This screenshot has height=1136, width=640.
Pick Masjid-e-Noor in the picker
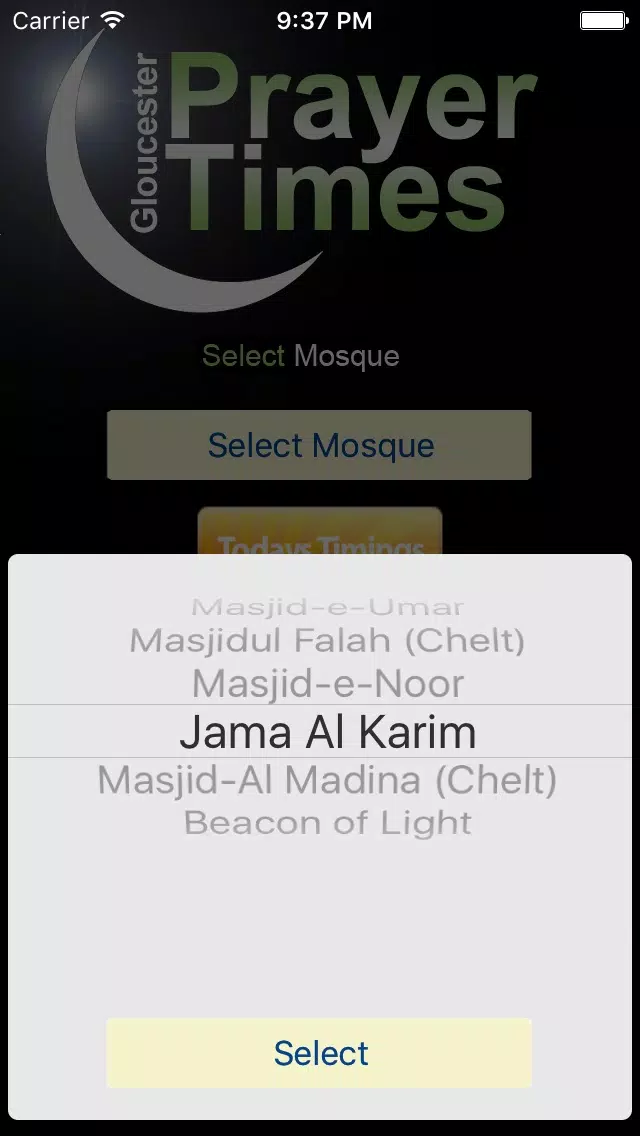pos(328,684)
